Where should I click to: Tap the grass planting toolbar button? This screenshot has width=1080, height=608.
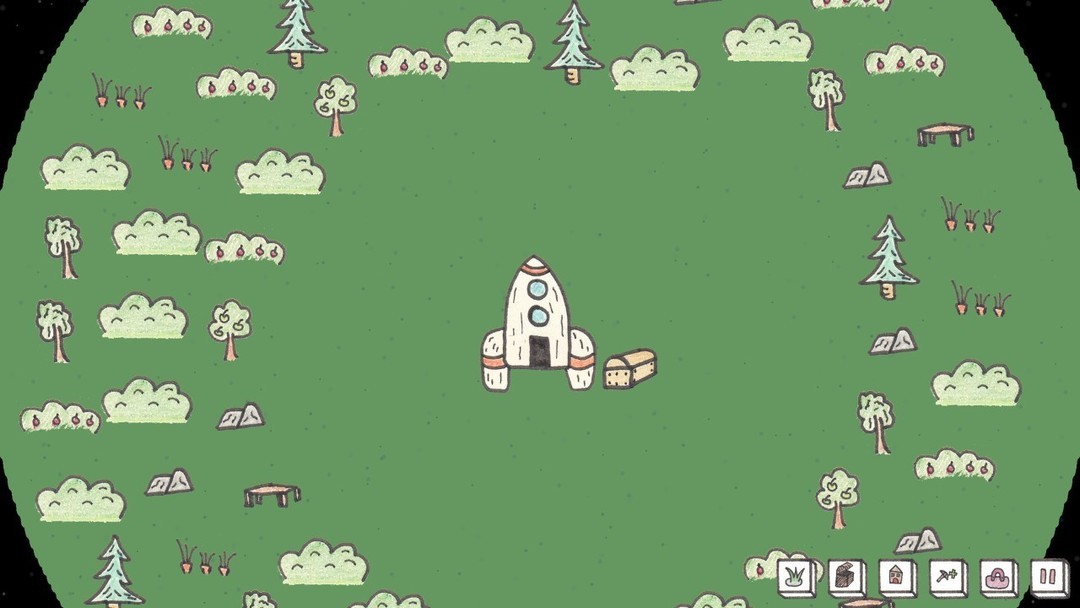pyautogui.click(x=795, y=576)
